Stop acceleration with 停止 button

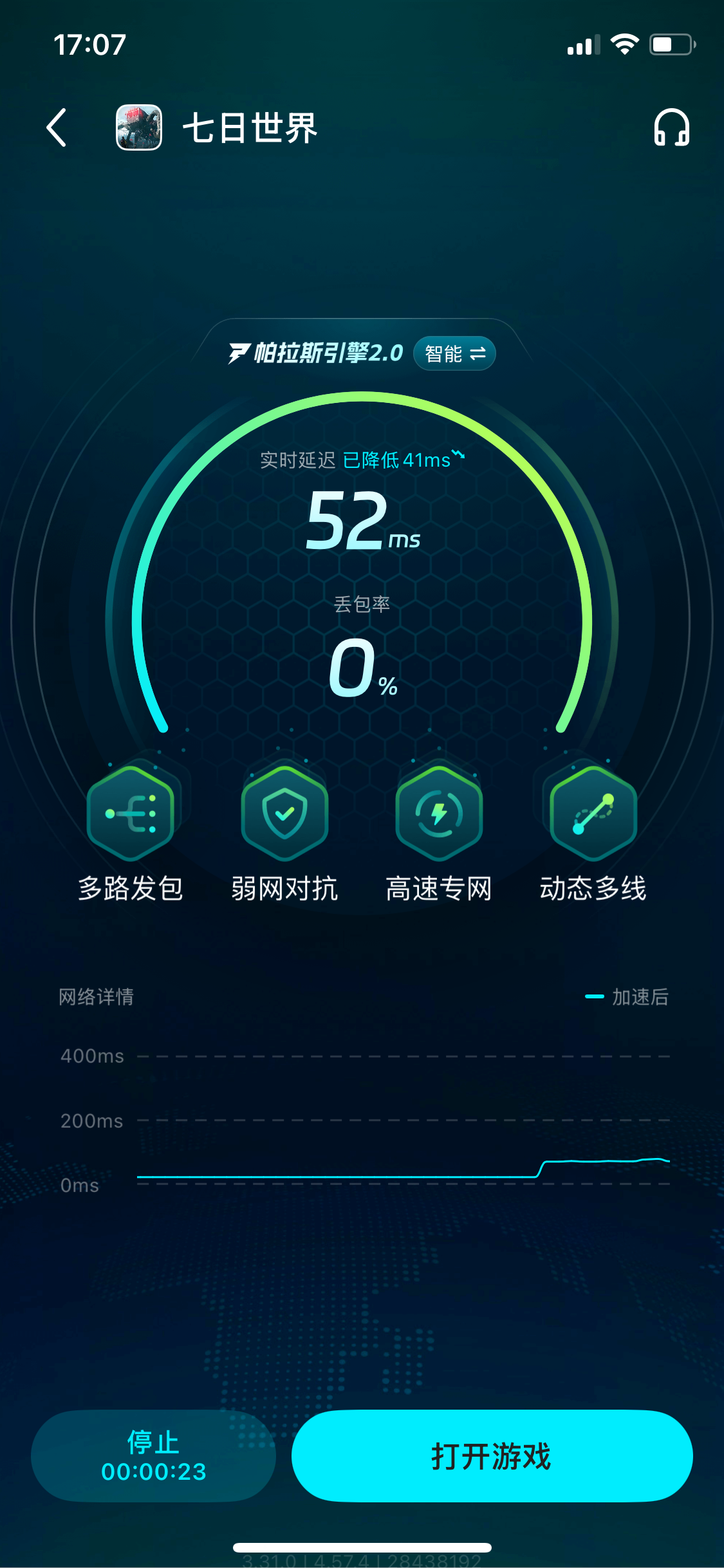153,1456
